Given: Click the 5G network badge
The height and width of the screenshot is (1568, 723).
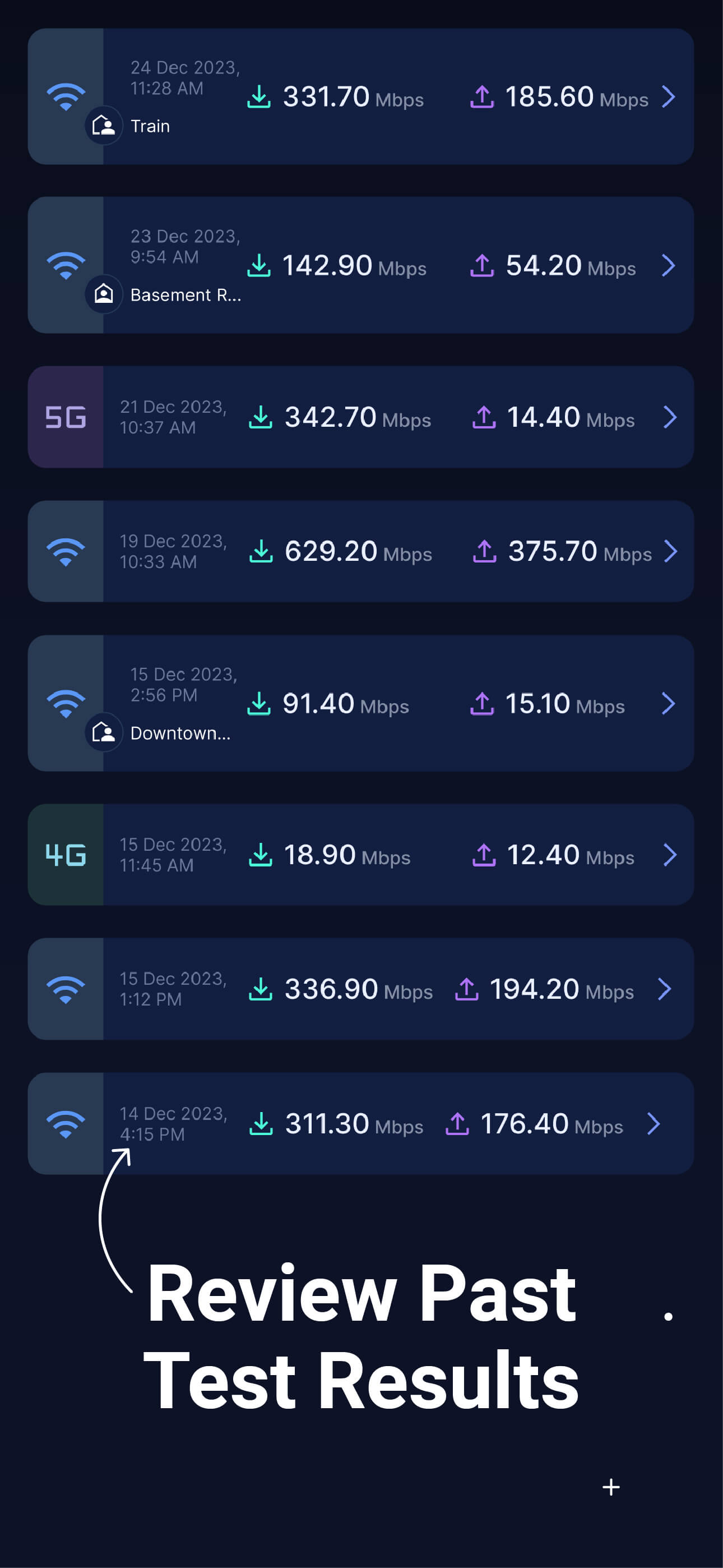Looking at the screenshot, I should tap(66, 417).
